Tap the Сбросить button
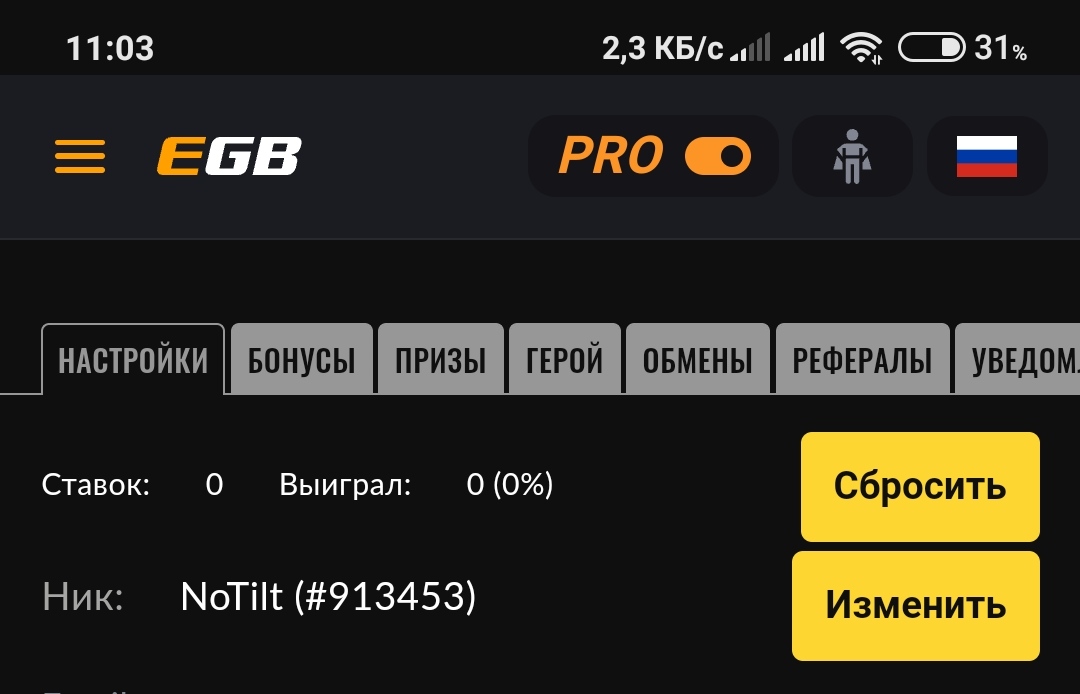The width and height of the screenshot is (1080, 694). click(920, 486)
